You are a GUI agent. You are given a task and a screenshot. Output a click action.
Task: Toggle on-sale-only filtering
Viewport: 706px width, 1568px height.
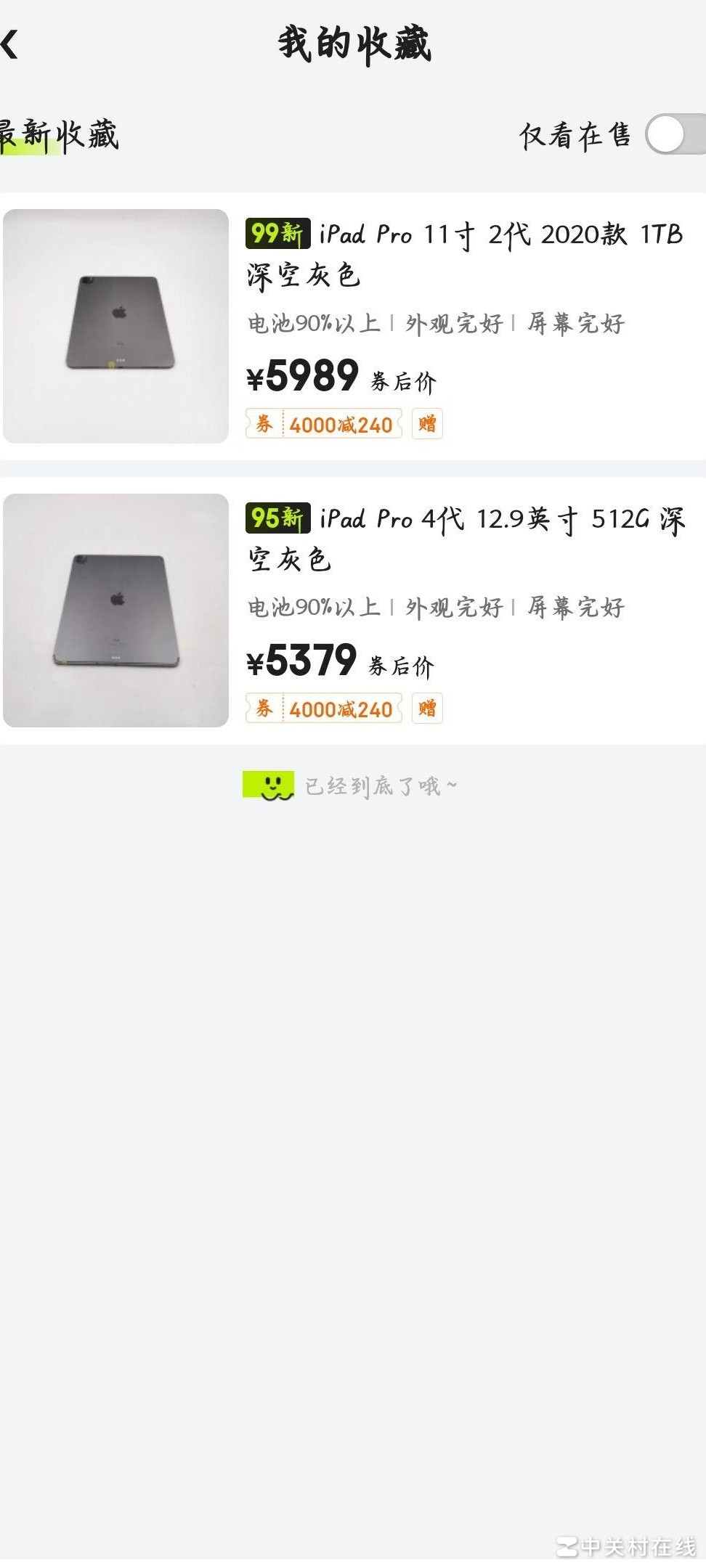pyautogui.click(x=671, y=131)
